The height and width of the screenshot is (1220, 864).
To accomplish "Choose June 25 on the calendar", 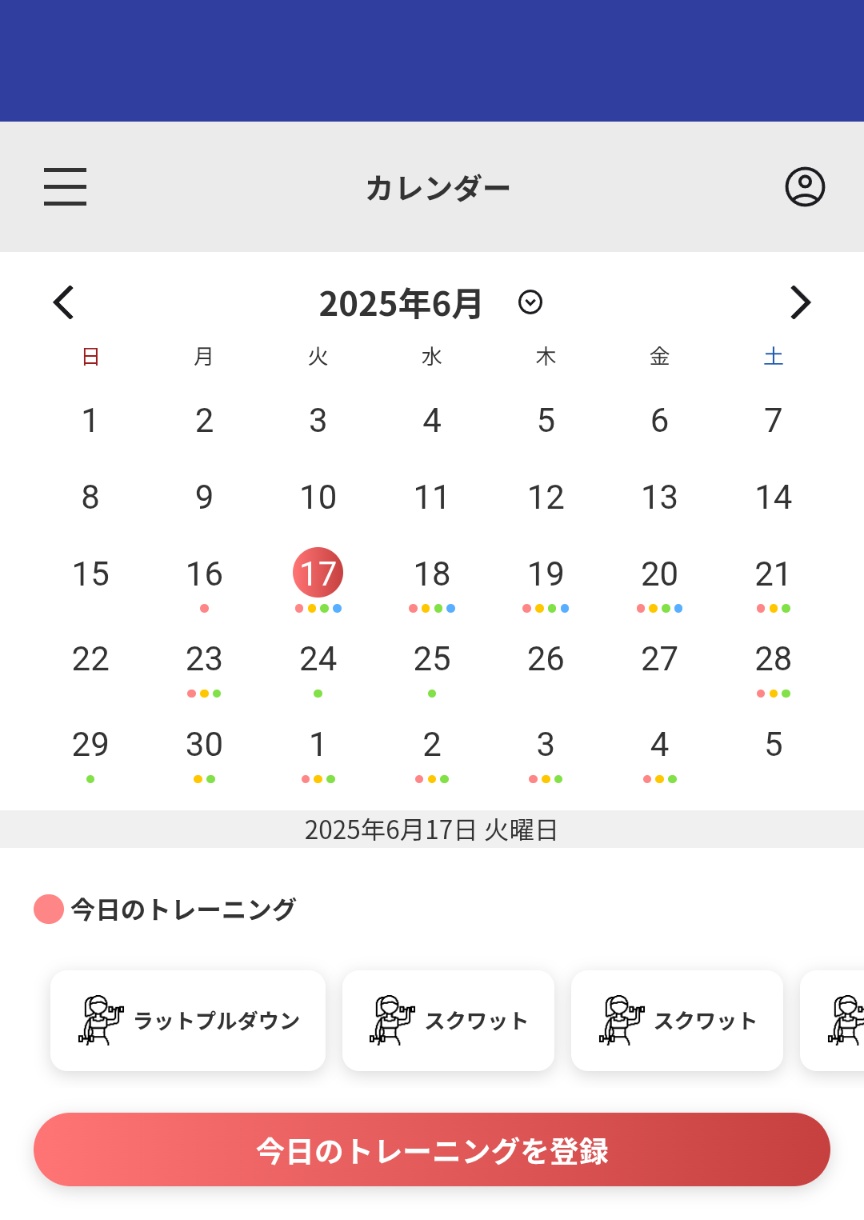I will click(x=432, y=659).
